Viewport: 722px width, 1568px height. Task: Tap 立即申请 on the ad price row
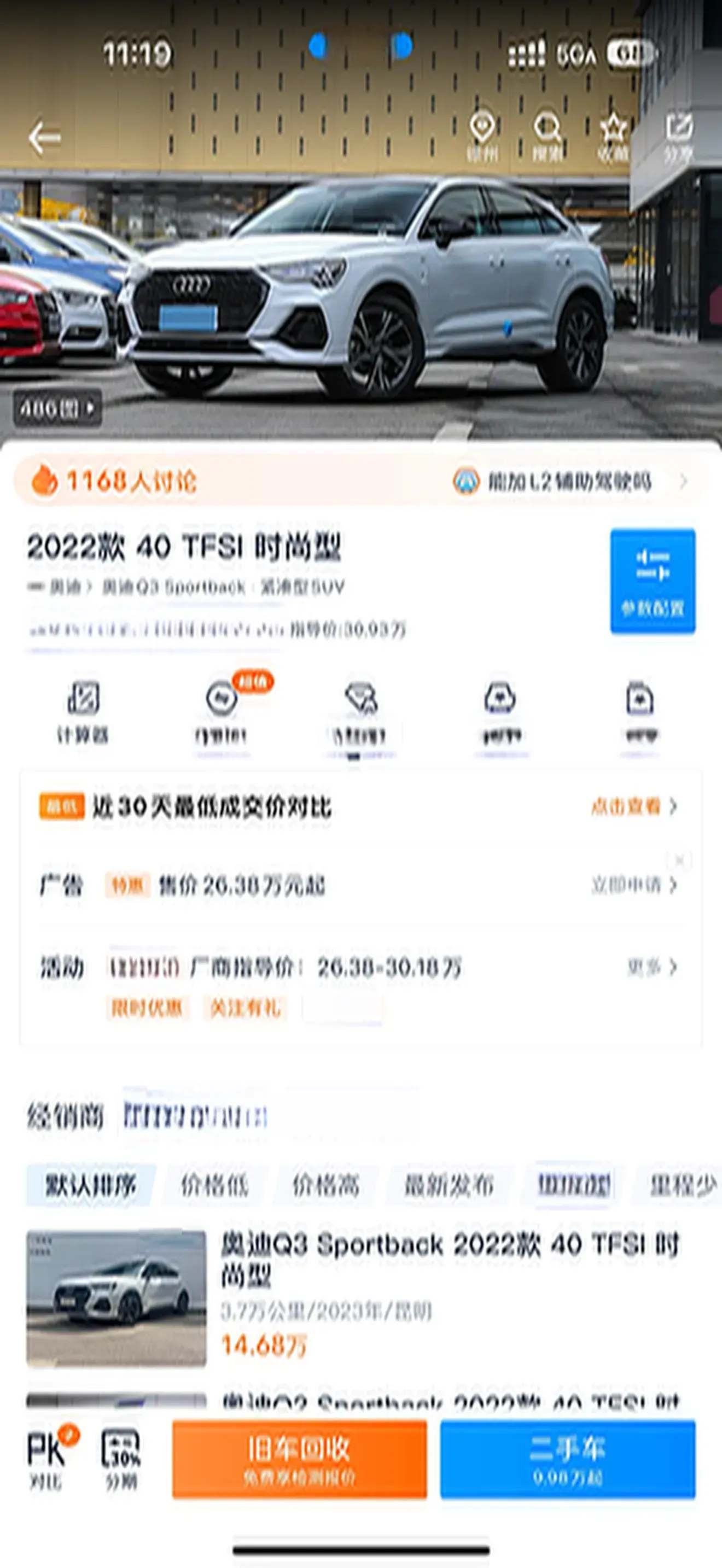pos(633,885)
